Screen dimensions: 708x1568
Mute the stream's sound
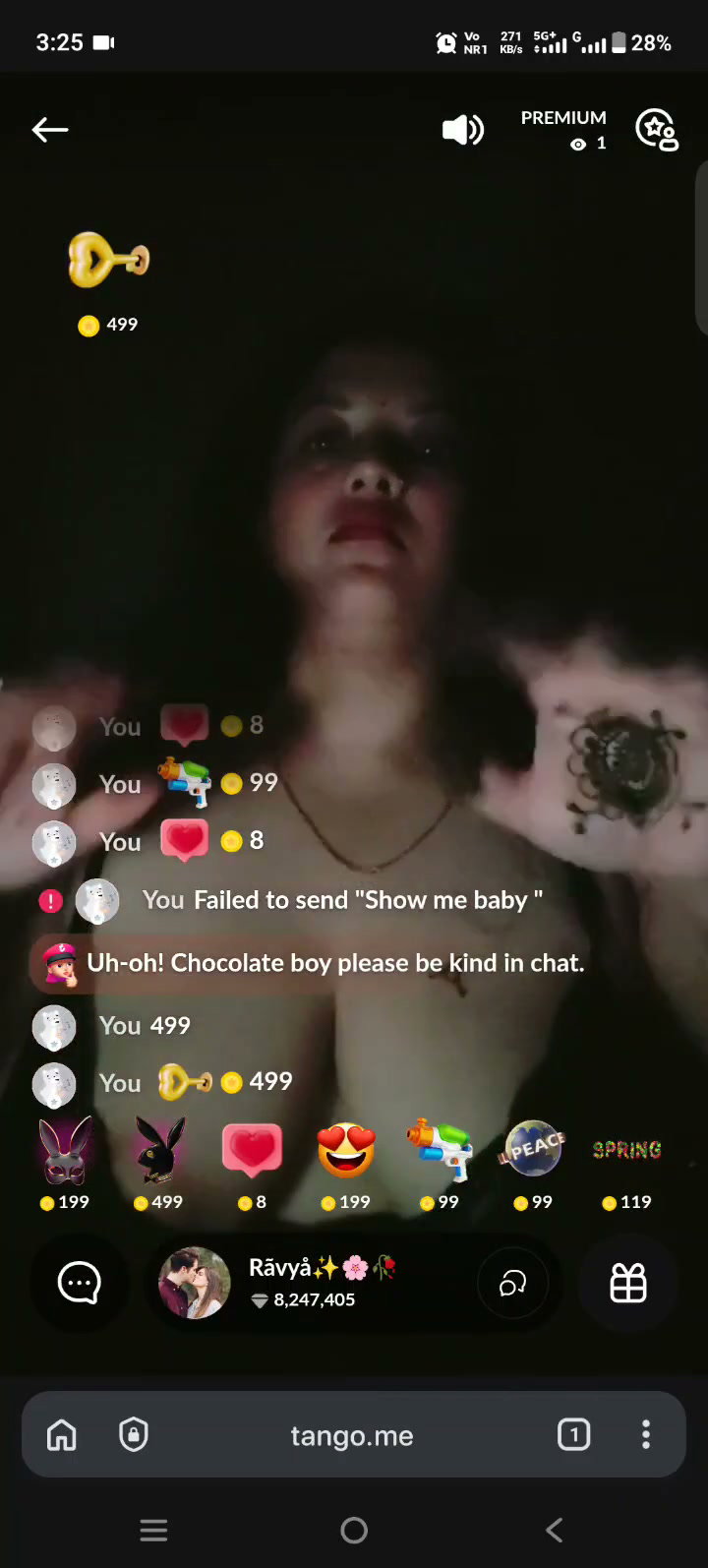point(463,130)
